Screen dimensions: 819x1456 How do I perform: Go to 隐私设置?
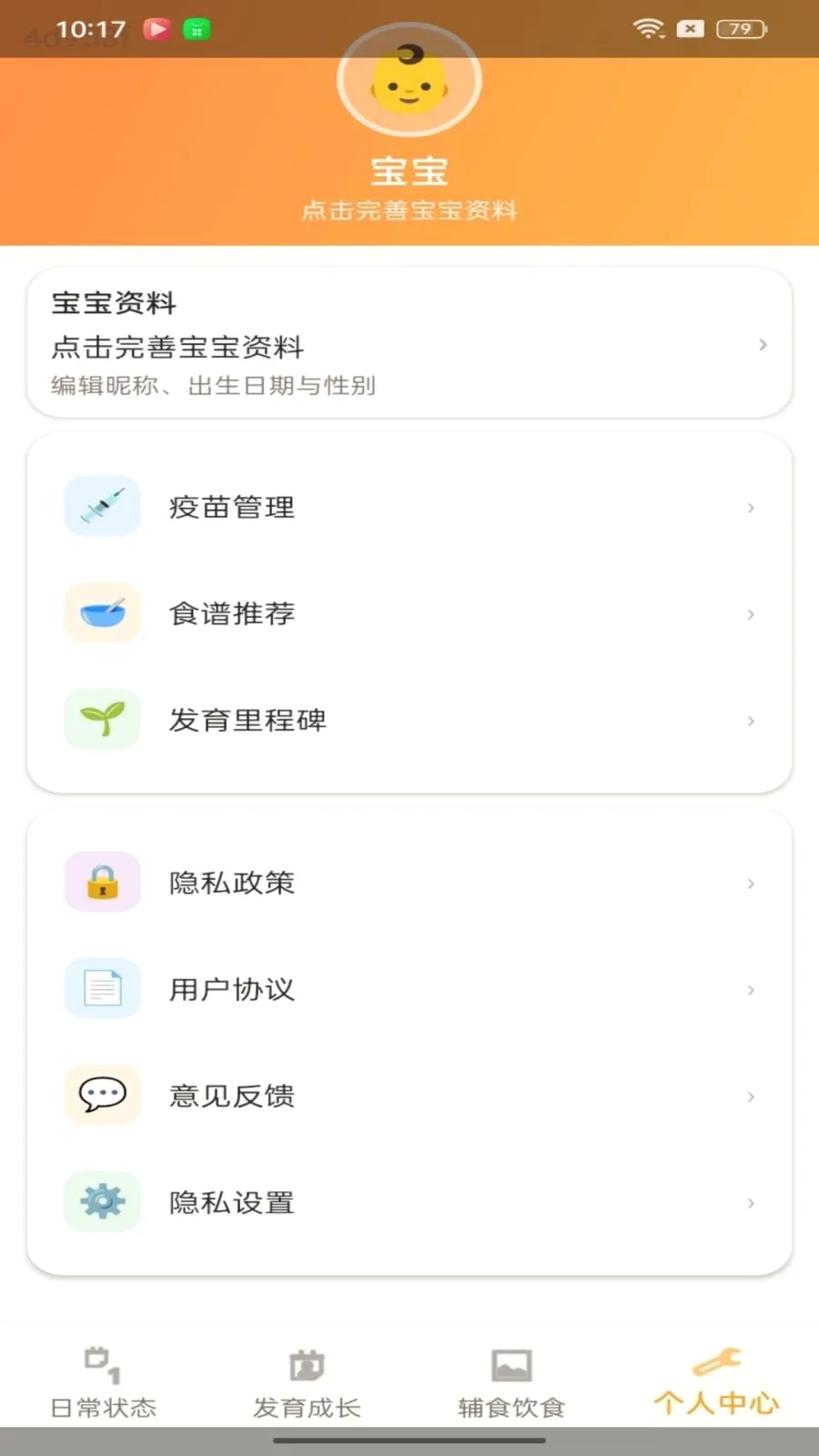409,1202
